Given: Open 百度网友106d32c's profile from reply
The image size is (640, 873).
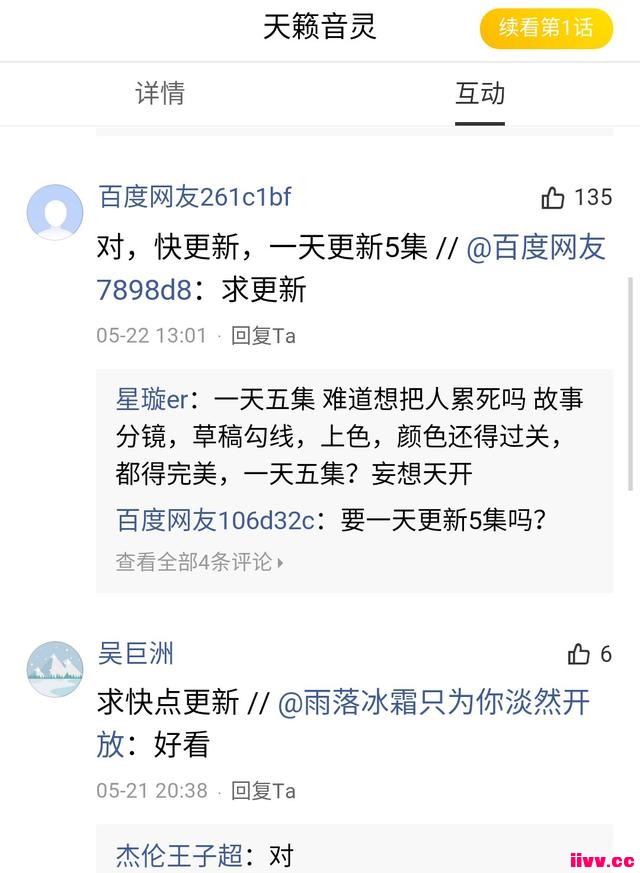Looking at the screenshot, I should pos(215,520).
